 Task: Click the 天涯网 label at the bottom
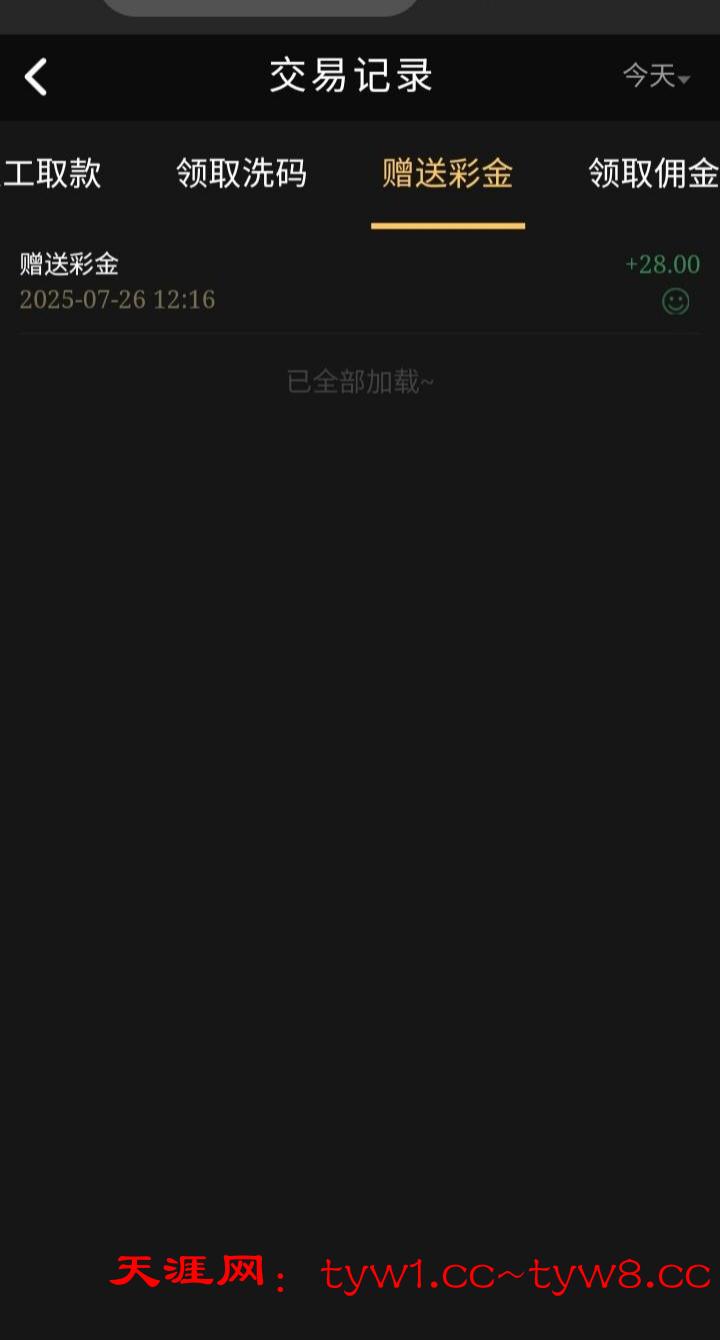point(175,1270)
